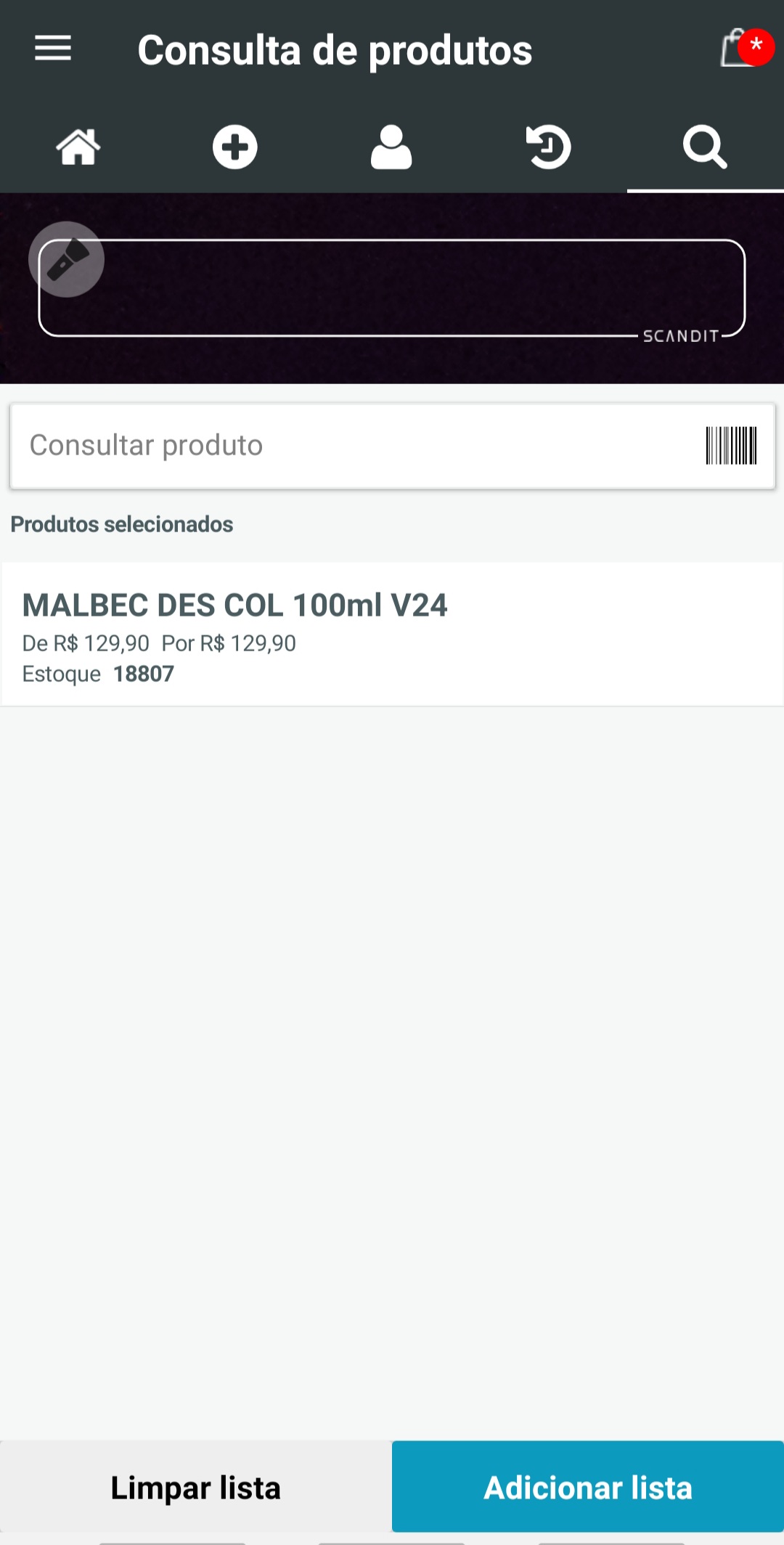Open the hamburger drawer menu
This screenshot has height=1545, width=784.
point(53,49)
